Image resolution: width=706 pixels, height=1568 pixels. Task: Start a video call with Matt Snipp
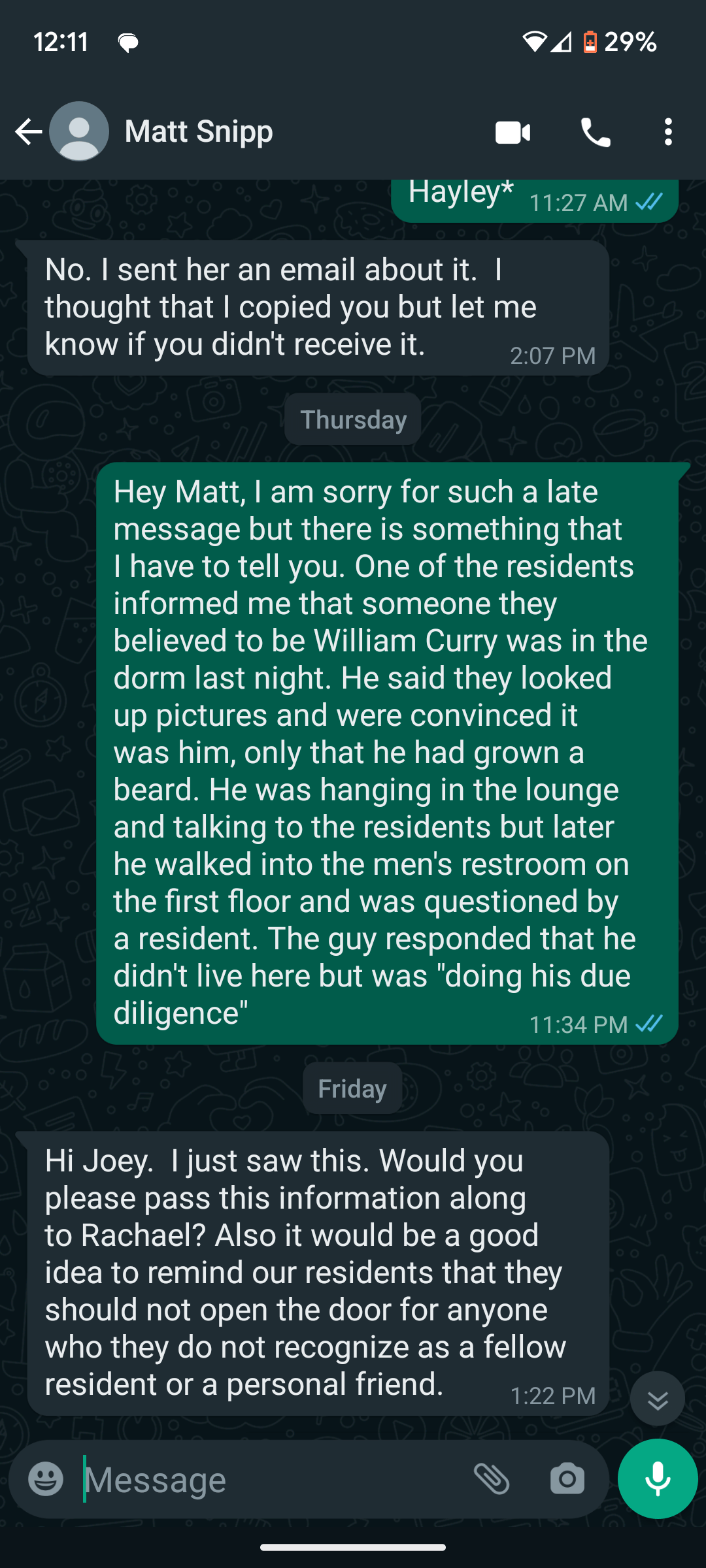tap(513, 133)
